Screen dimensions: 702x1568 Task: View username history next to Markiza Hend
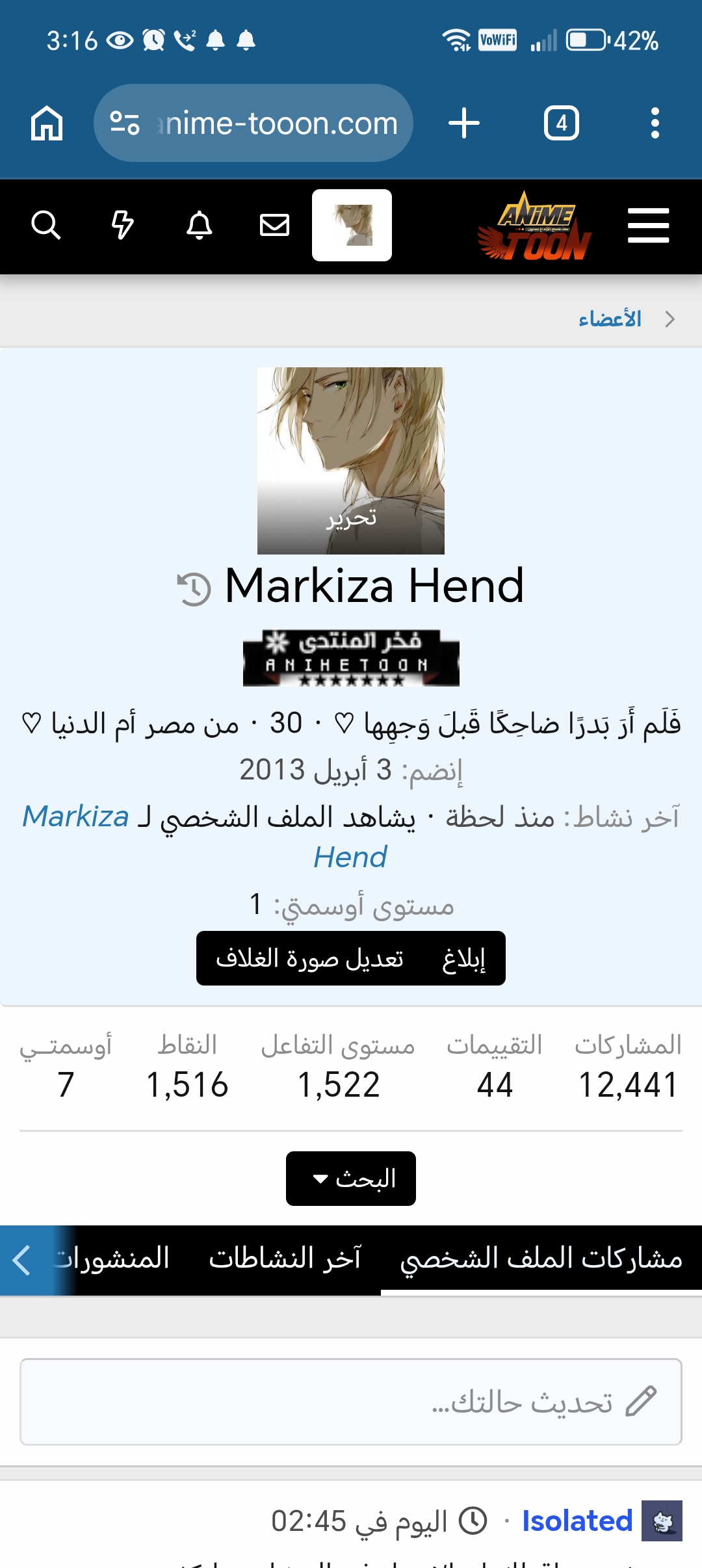194,589
